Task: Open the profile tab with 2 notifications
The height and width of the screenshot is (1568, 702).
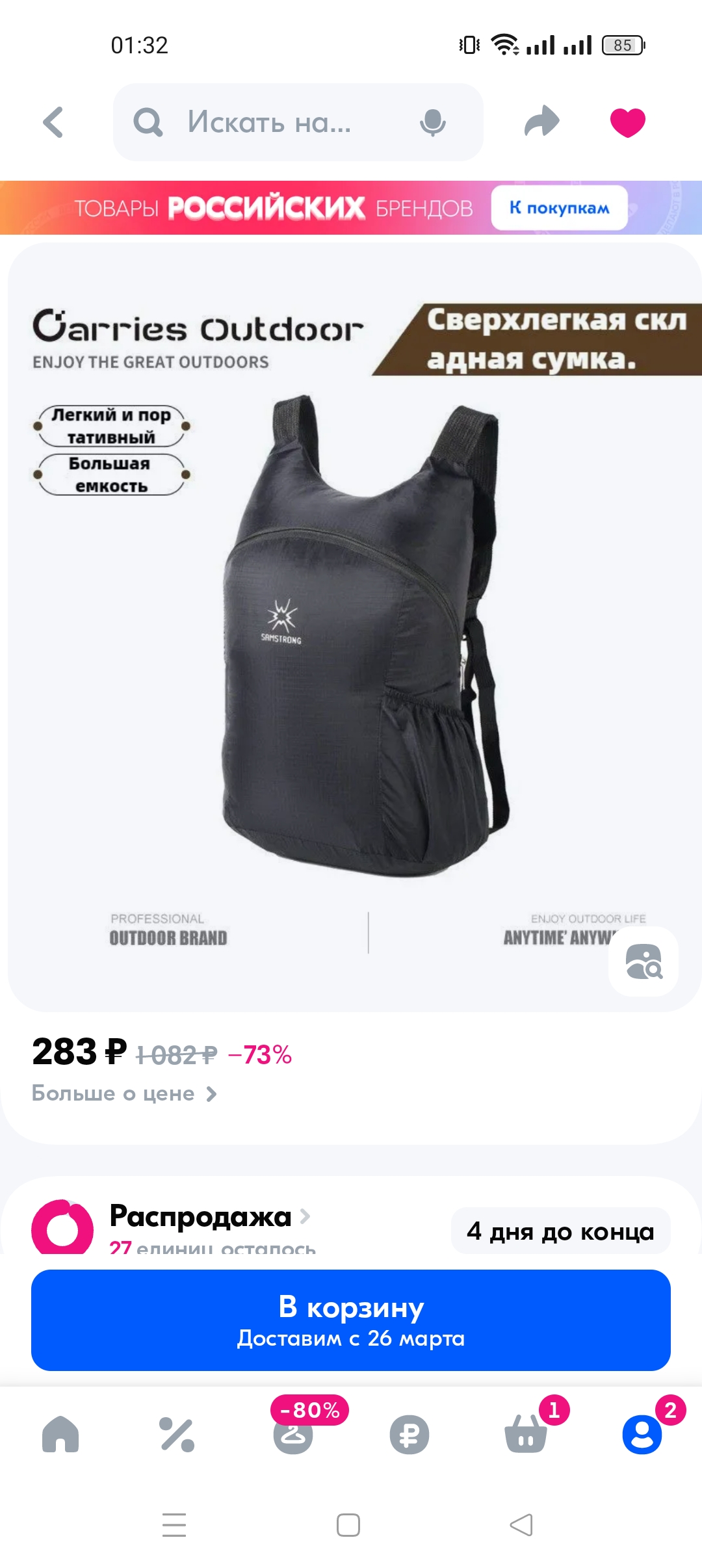Action: [x=642, y=1434]
